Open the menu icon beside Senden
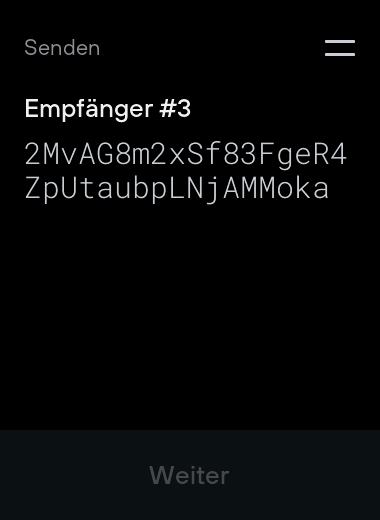The image size is (380, 520). pyautogui.click(x=340, y=48)
